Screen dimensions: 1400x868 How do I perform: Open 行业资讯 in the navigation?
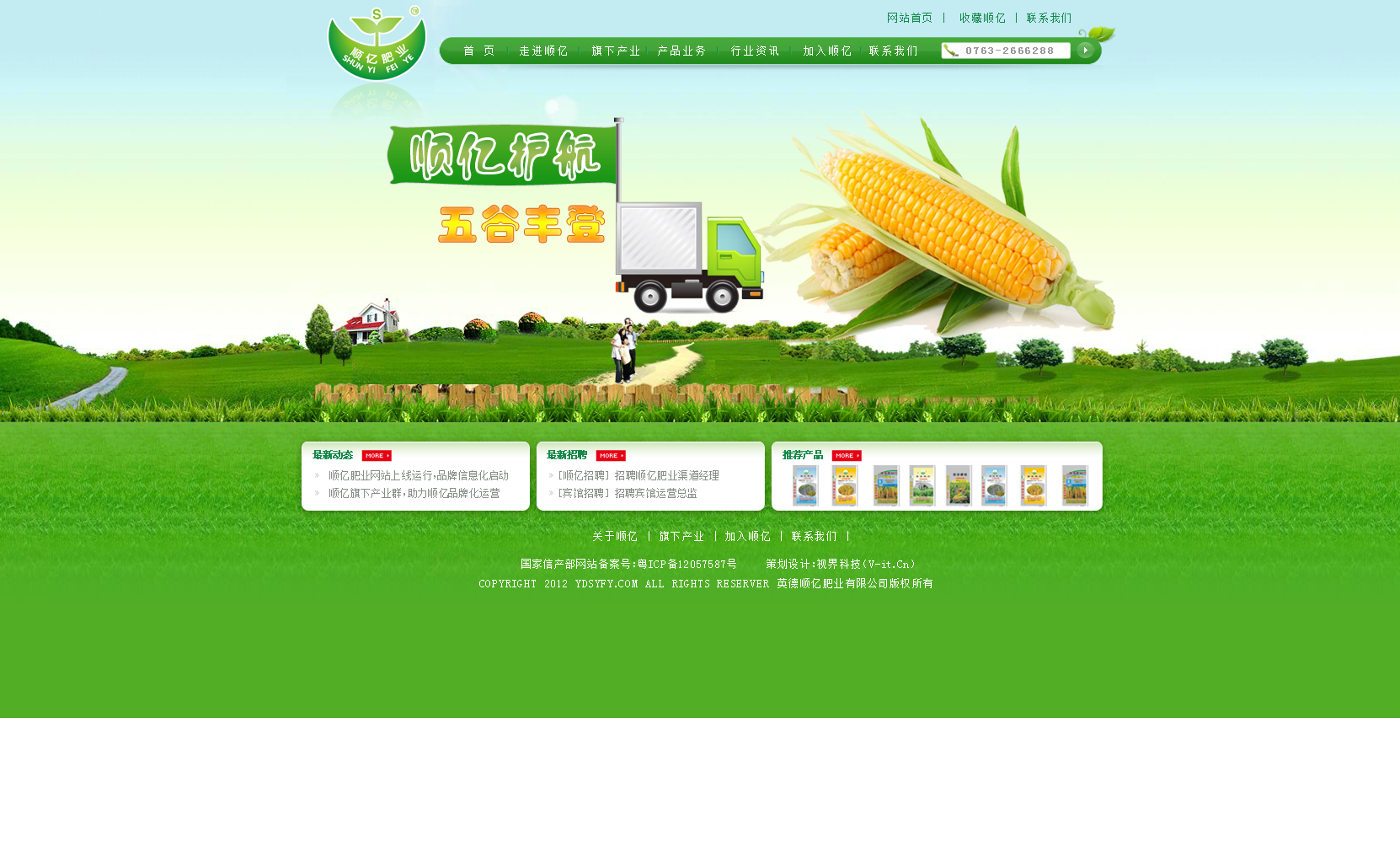tap(755, 51)
